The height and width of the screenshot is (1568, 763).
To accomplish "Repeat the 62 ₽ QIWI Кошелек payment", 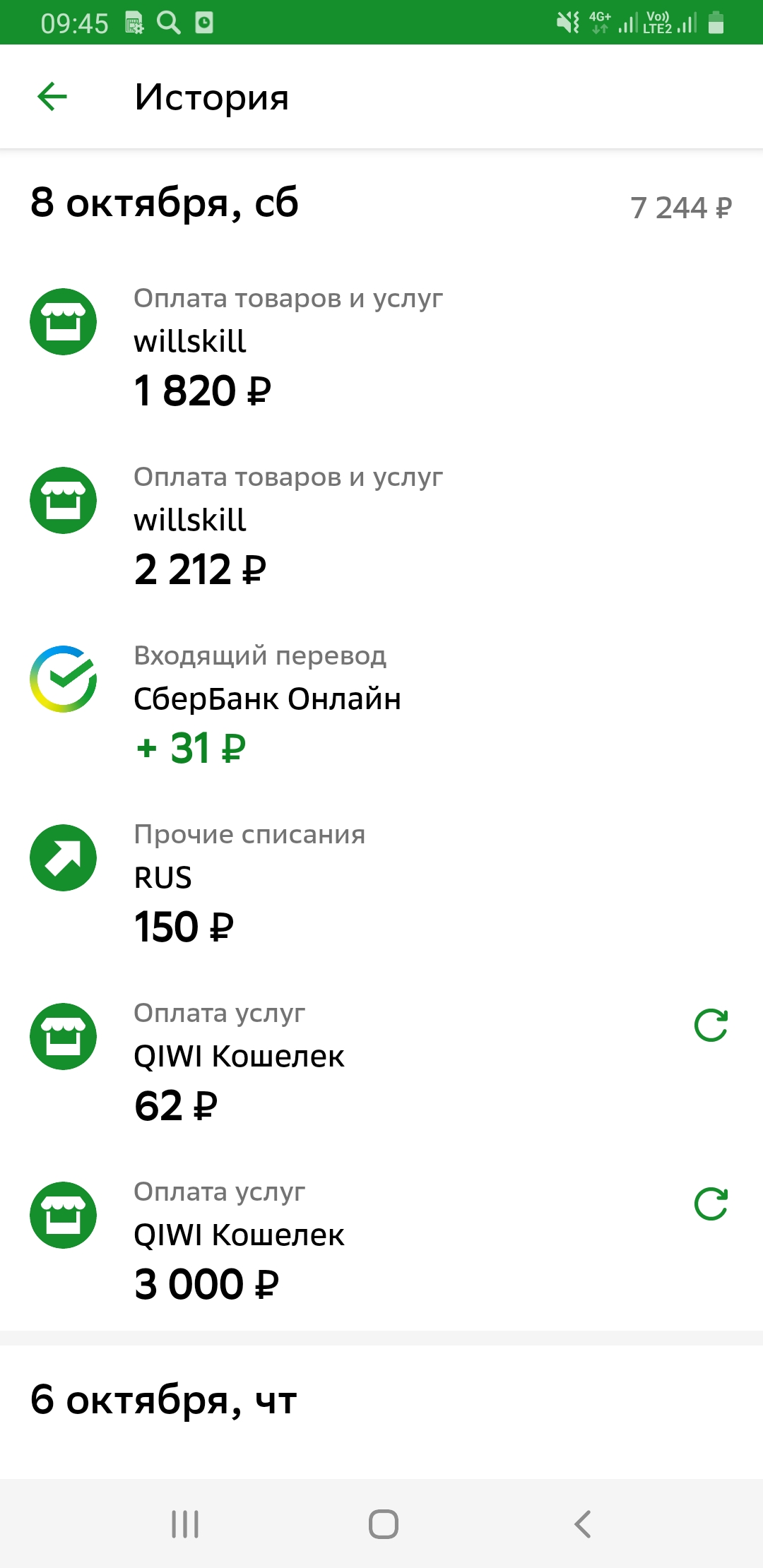I will tap(711, 1026).
